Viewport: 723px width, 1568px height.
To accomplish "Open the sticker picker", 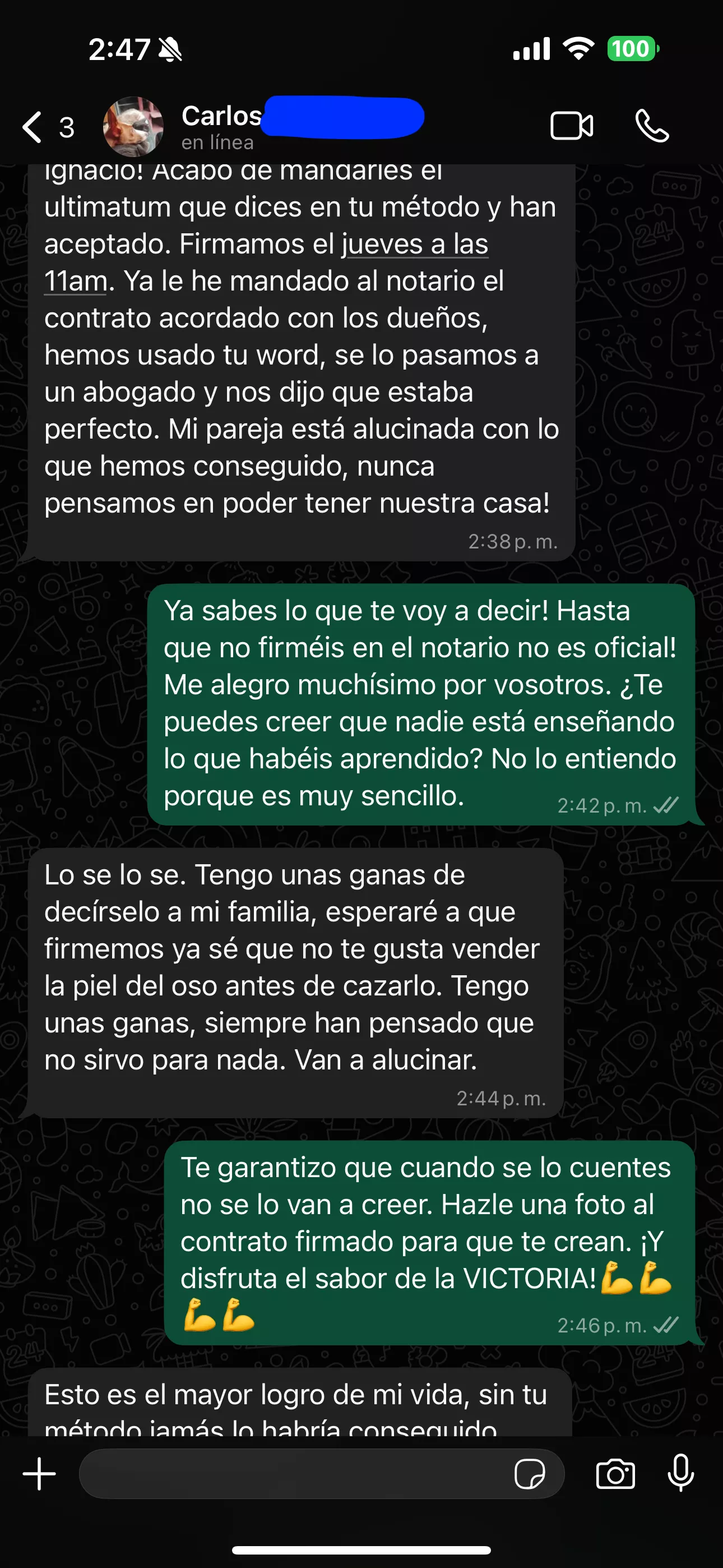I will (529, 1474).
